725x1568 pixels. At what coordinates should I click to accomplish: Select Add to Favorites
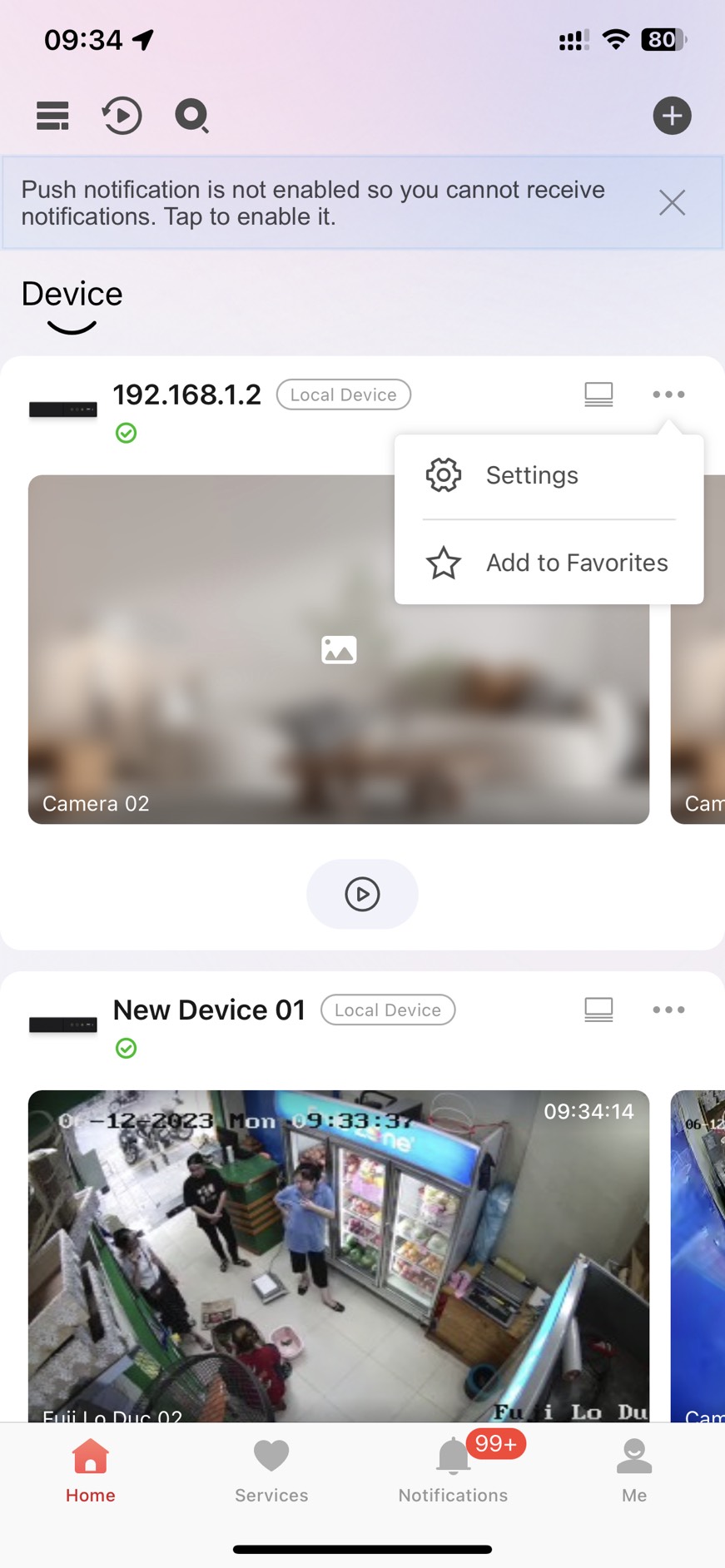pos(576,563)
